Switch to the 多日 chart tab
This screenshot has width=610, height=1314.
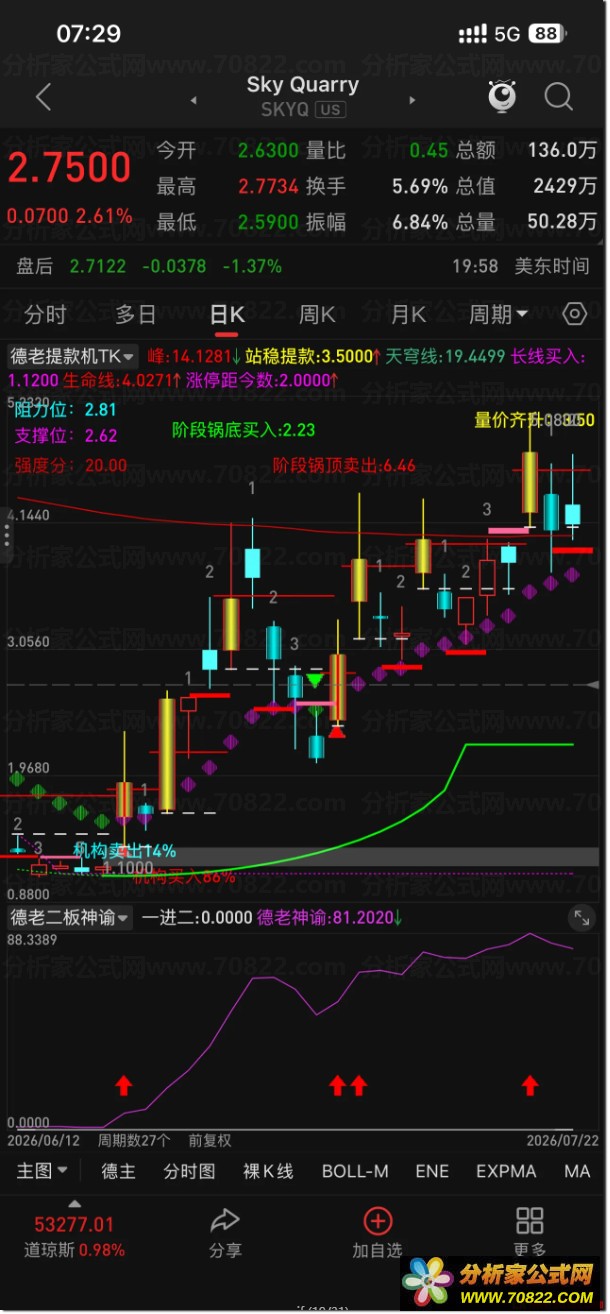pos(136,315)
